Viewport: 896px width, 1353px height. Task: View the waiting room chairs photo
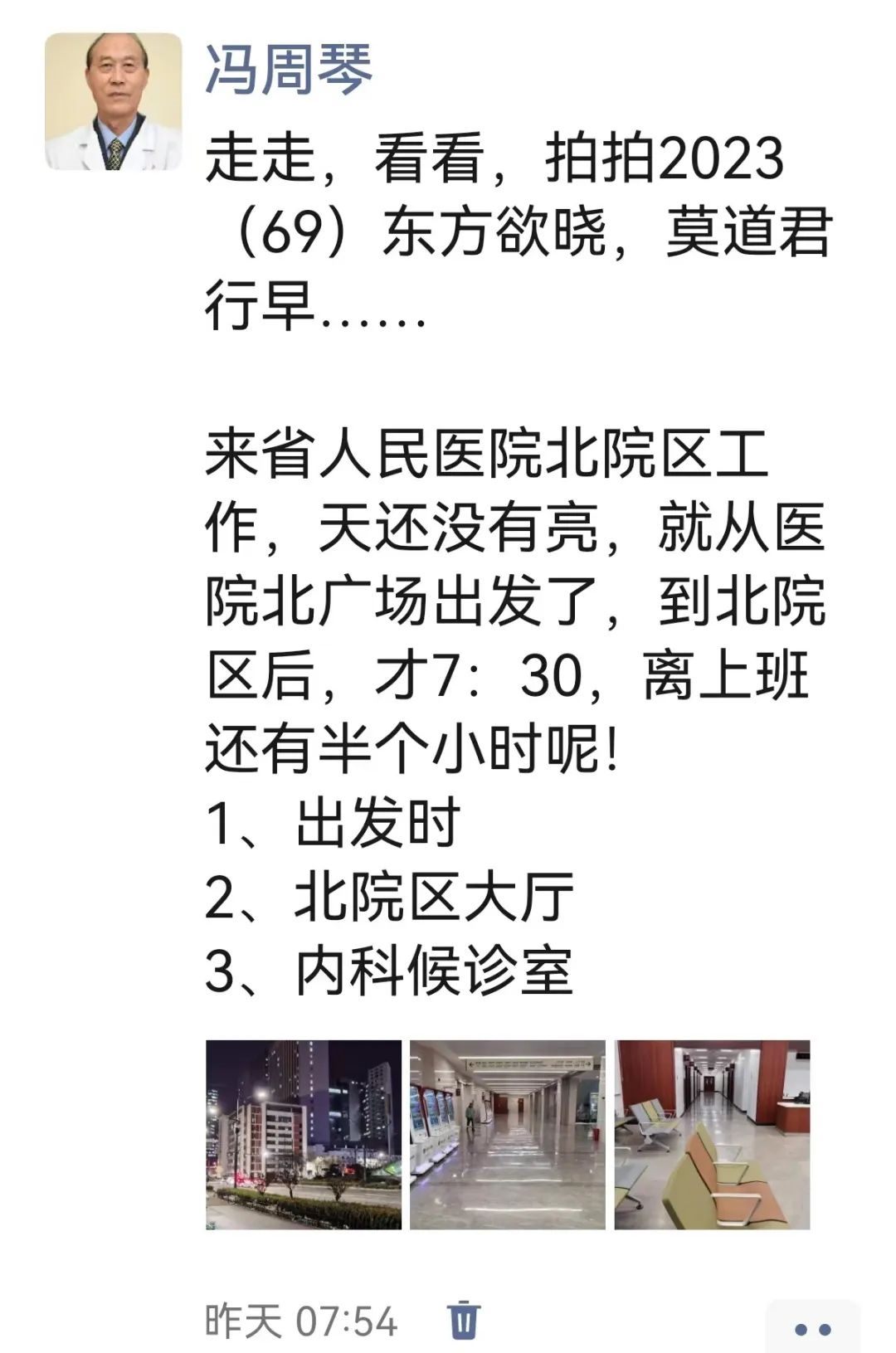pos(712,1134)
